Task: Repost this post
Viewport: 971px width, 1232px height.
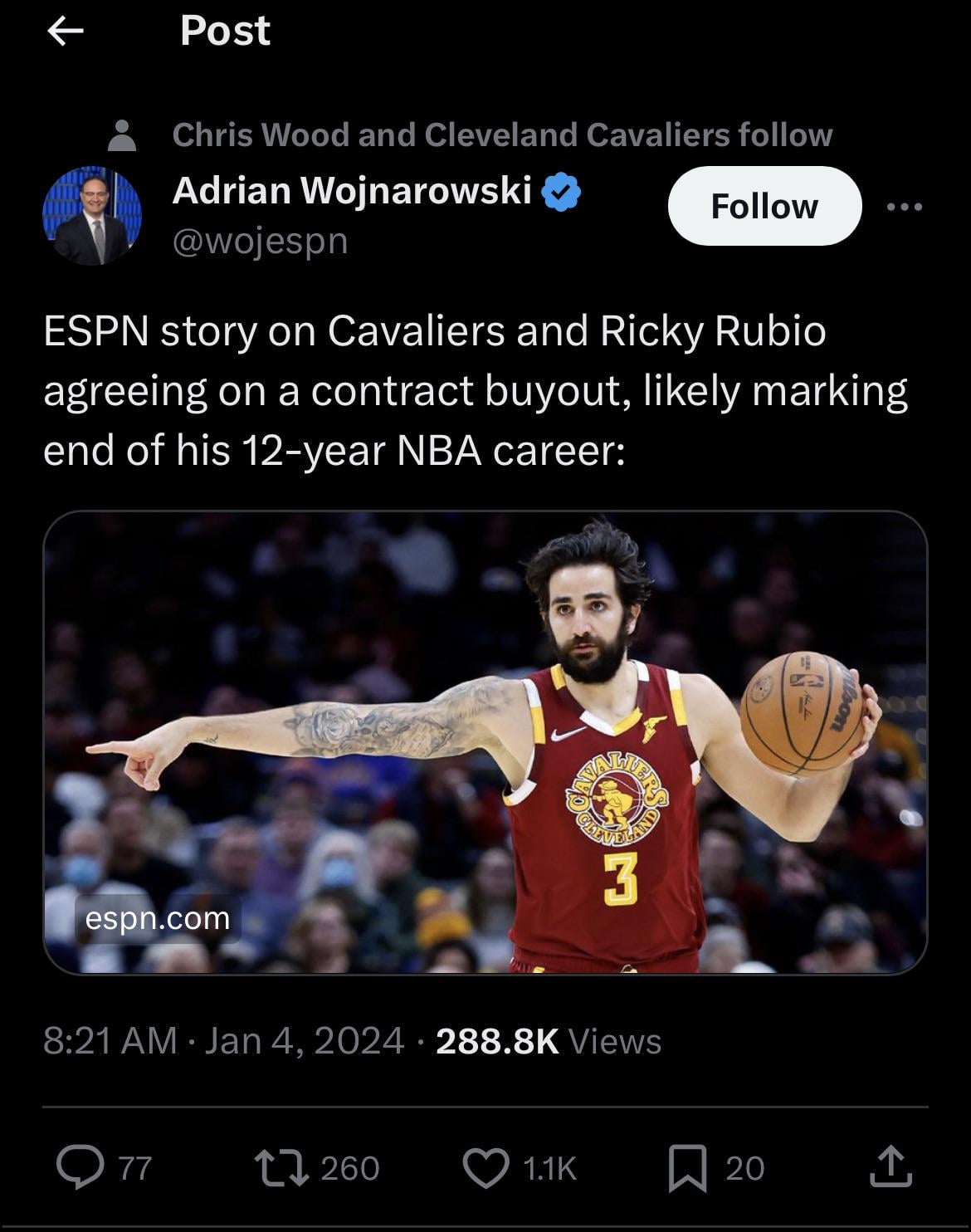Action: [x=282, y=1167]
